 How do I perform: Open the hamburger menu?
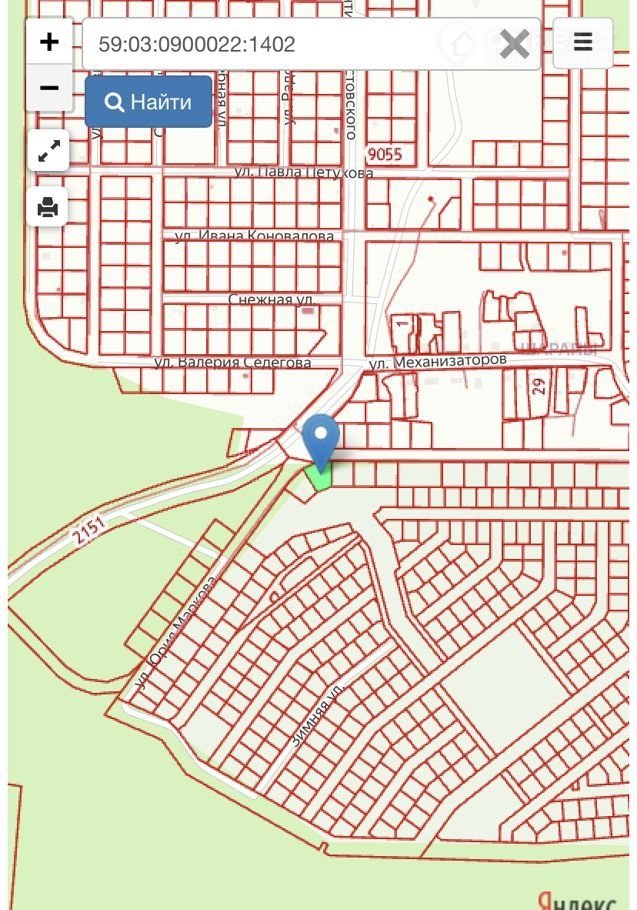(583, 43)
